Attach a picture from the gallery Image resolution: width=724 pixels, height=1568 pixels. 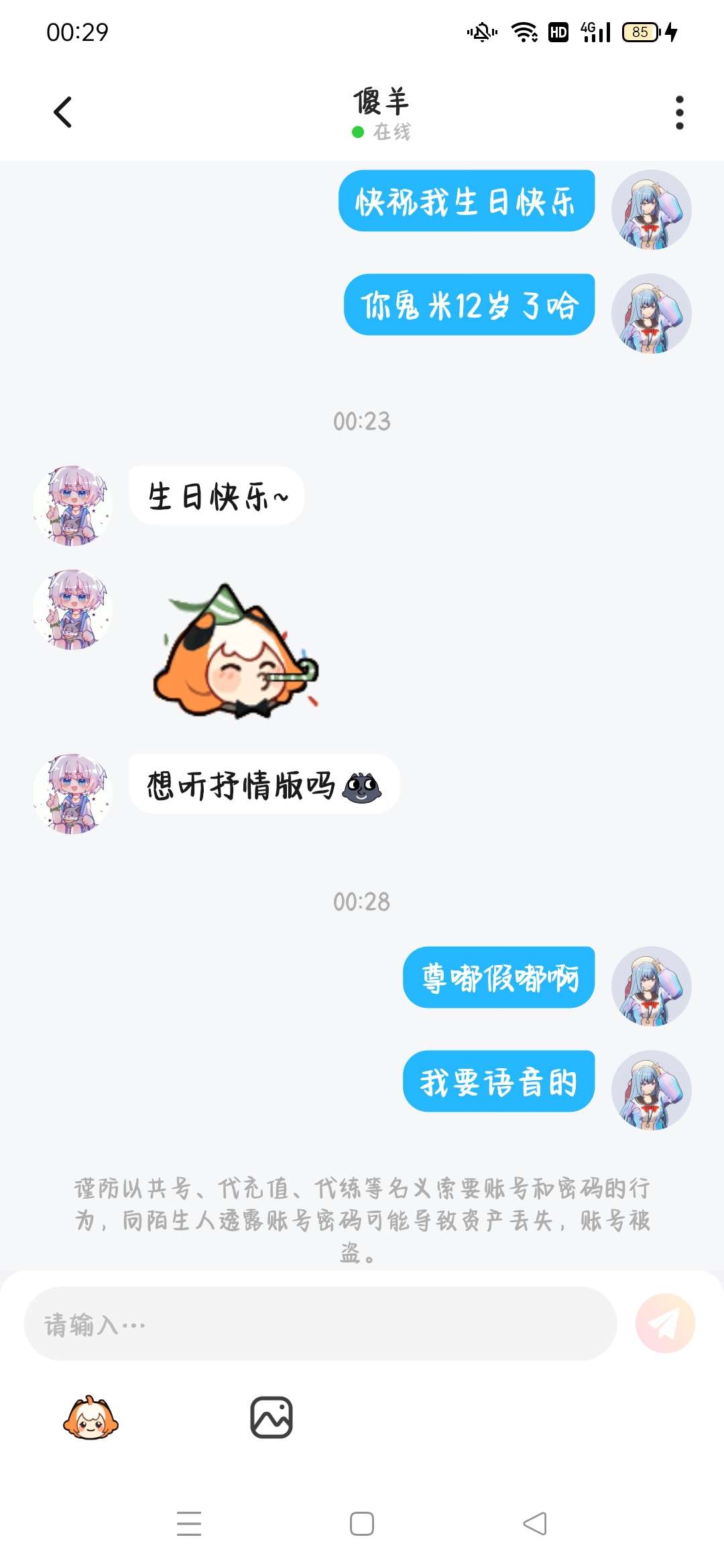tap(271, 1417)
